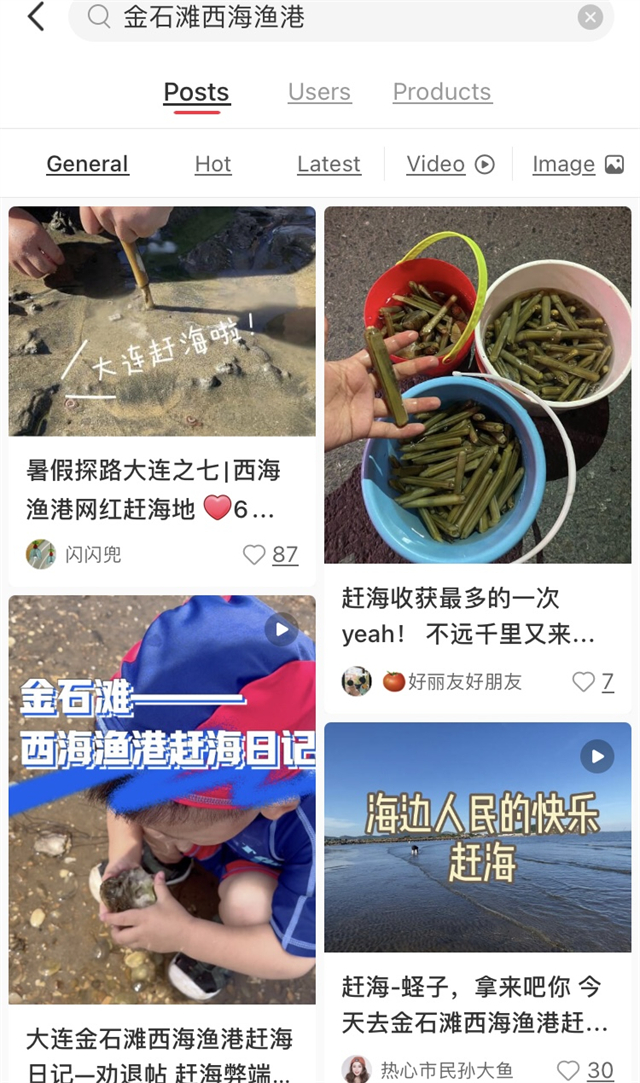Show the Latest posts
This screenshot has height=1083, width=640.
(328, 164)
